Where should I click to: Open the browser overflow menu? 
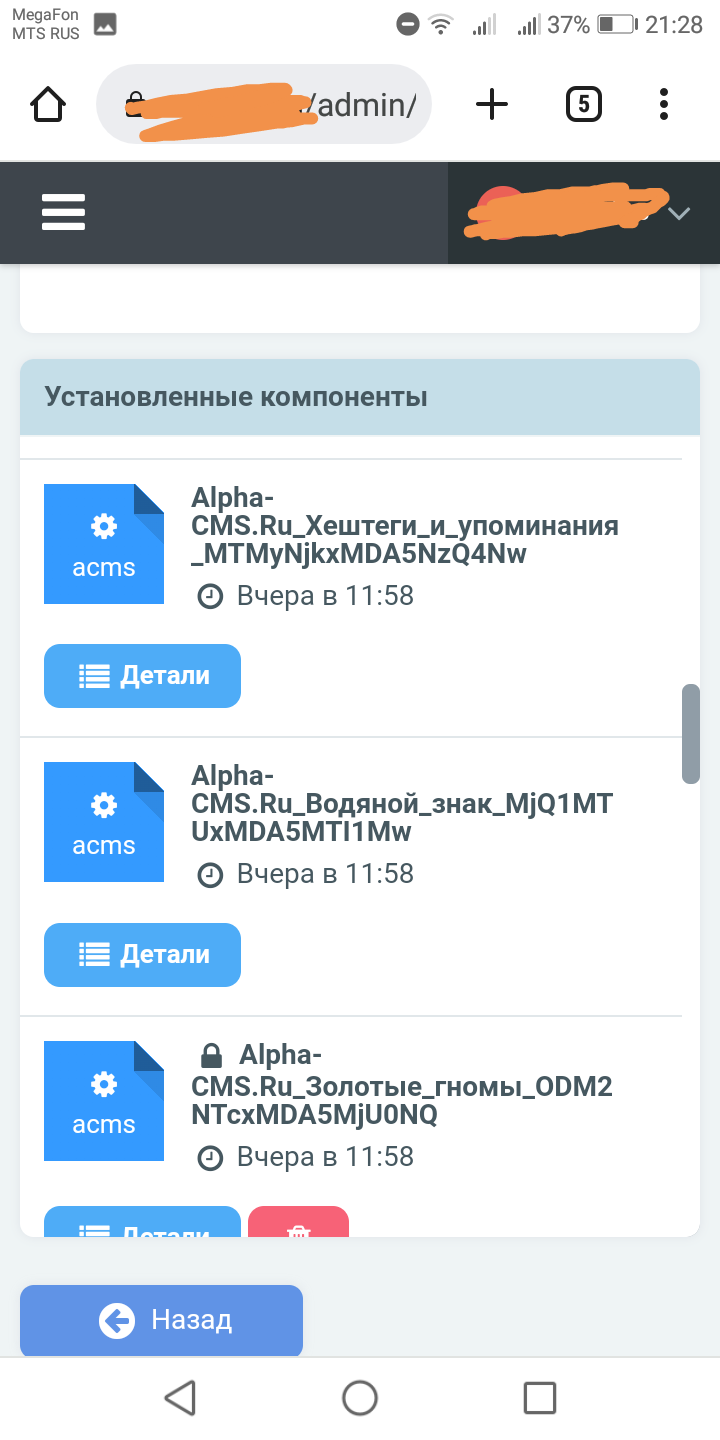(664, 104)
